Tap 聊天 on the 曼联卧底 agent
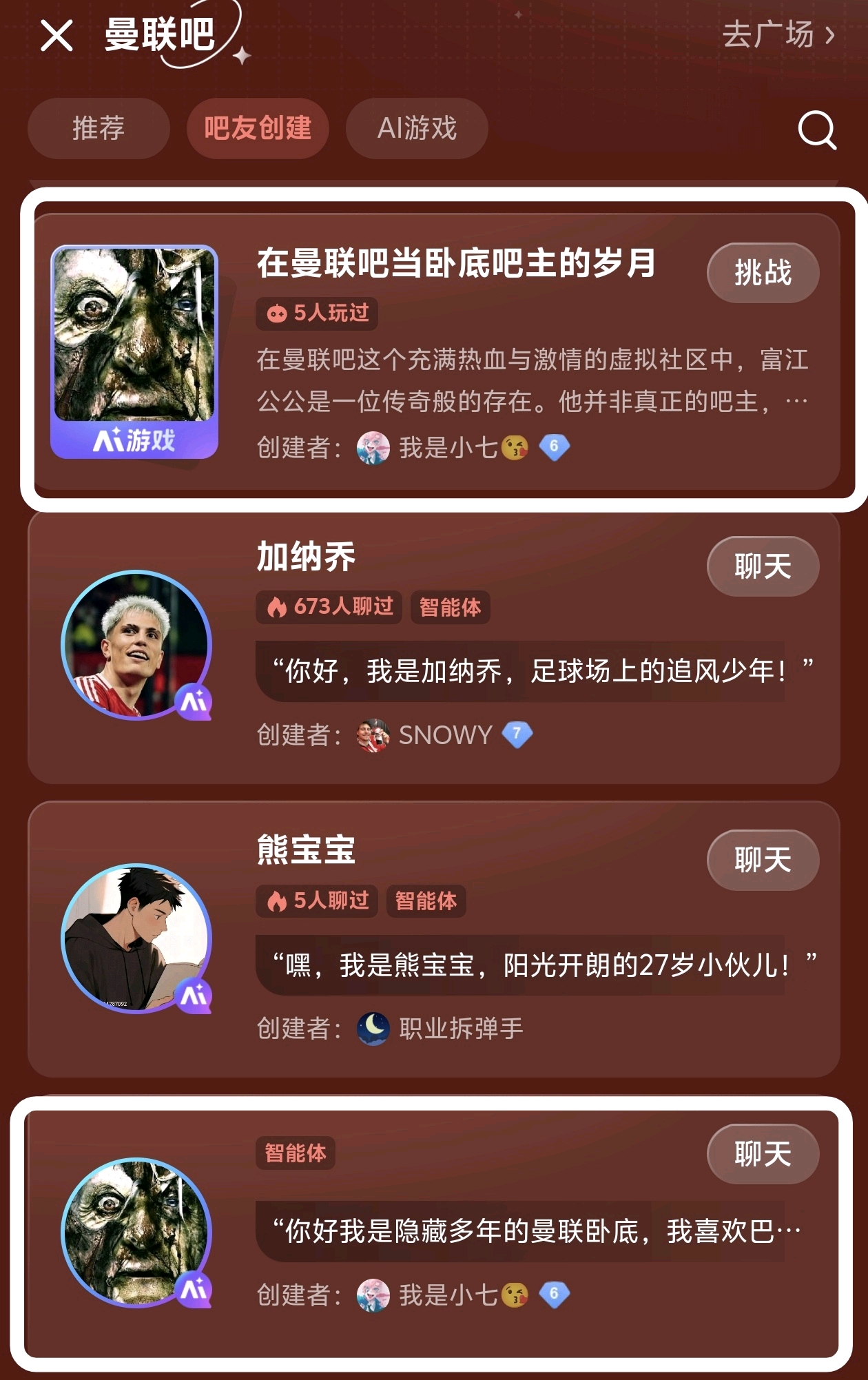868x1380 pixels. pyautogui.click(x=763, y=1154)
